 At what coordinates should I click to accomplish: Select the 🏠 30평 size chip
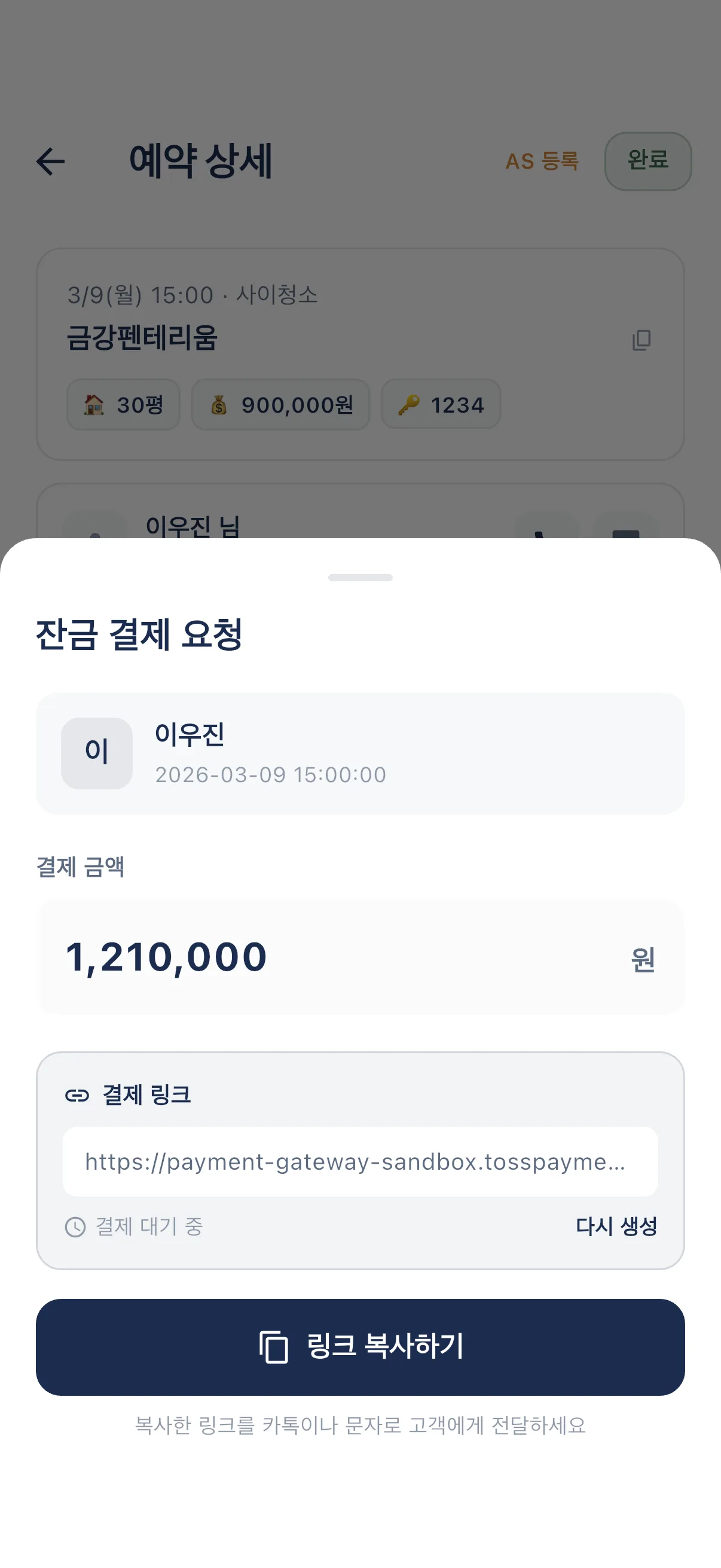click(123, 405)
